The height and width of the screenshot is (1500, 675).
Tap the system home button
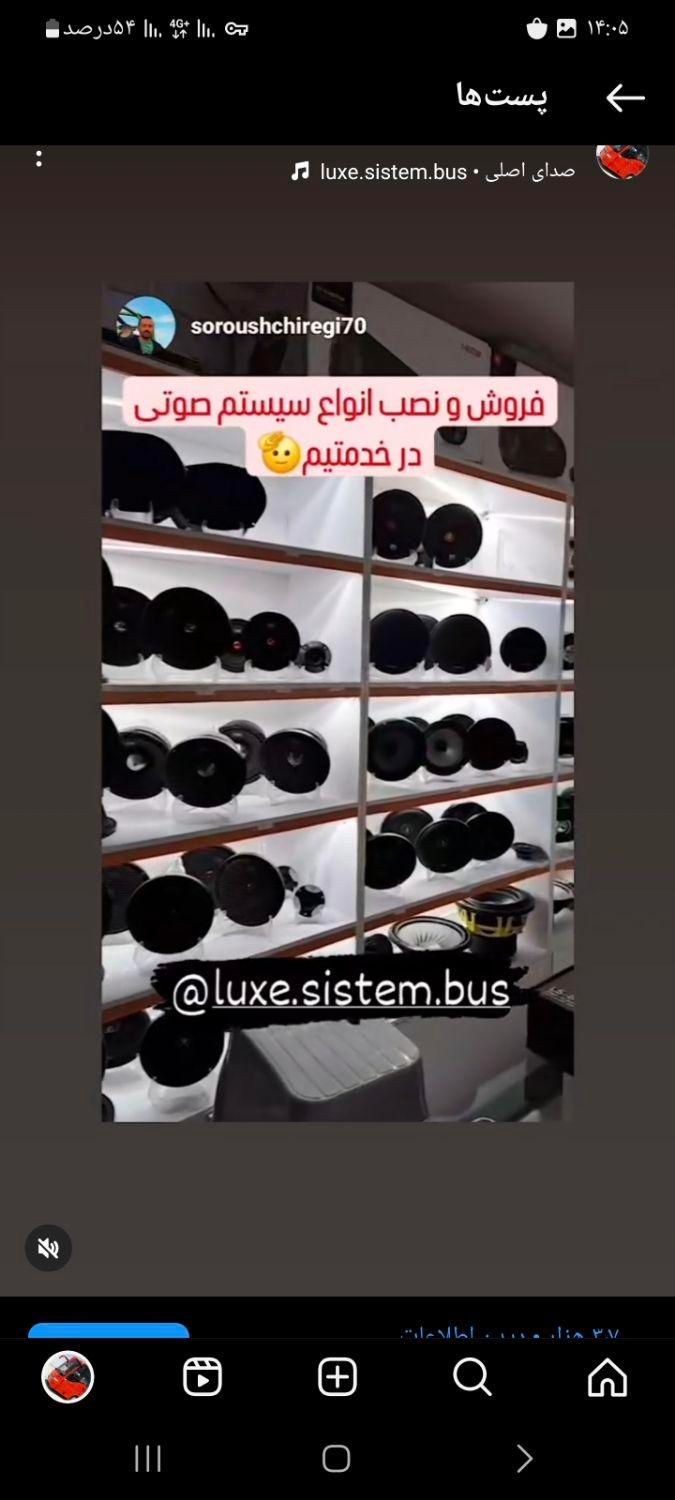[336, 1459]
